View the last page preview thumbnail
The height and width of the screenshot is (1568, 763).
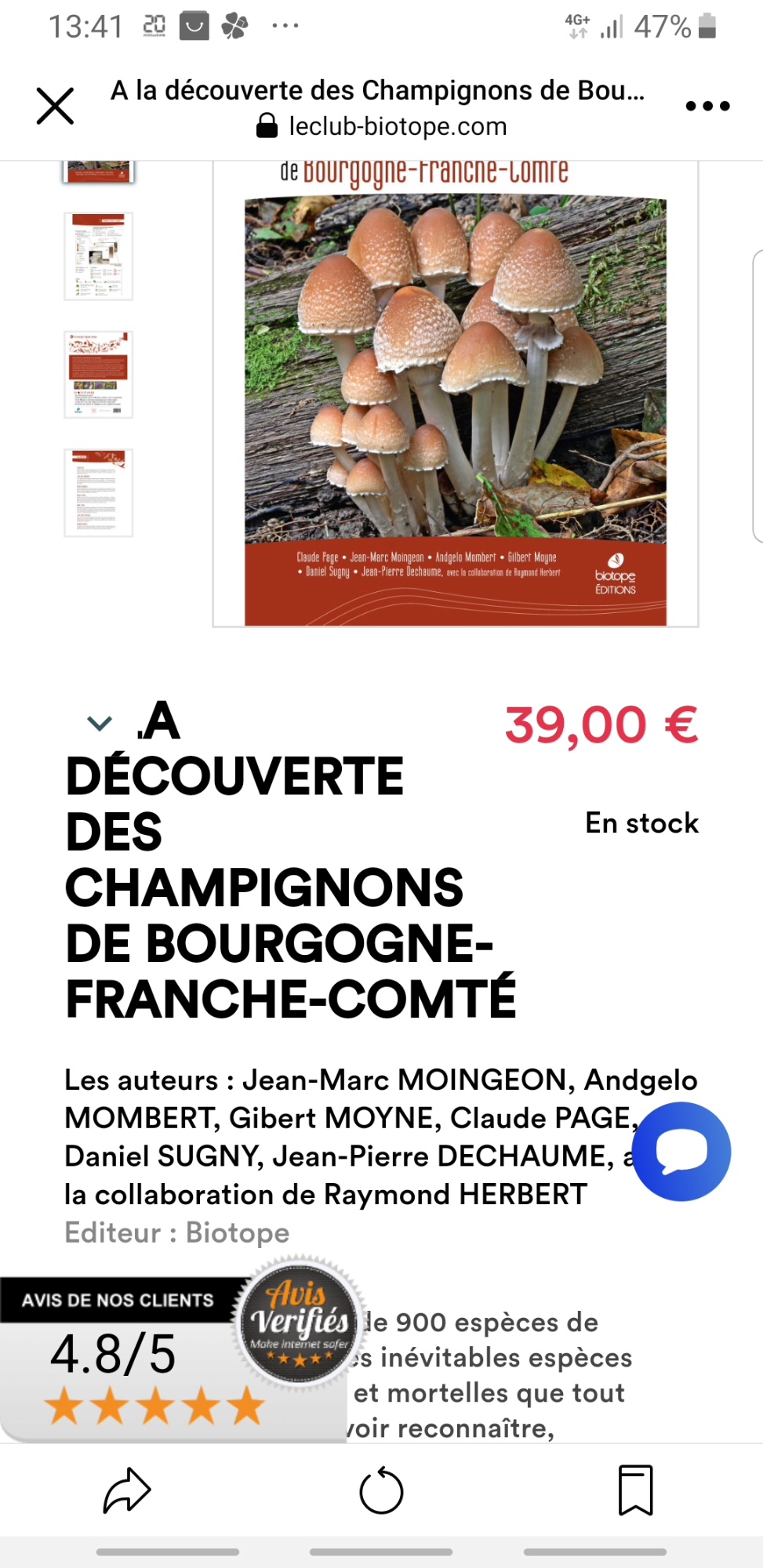[99, 492]
